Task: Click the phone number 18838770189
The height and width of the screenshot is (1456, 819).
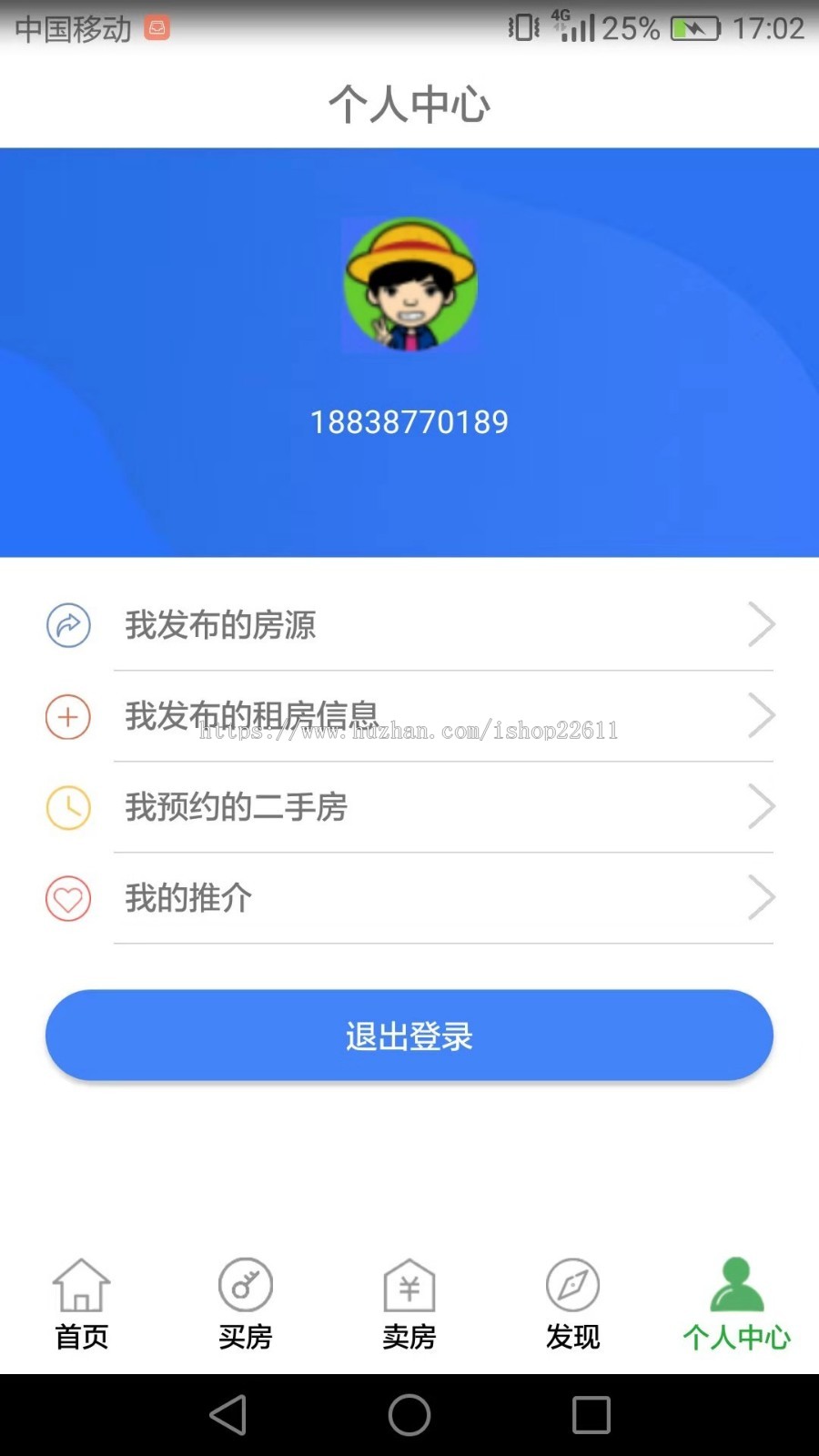Action: coord(409,421)
